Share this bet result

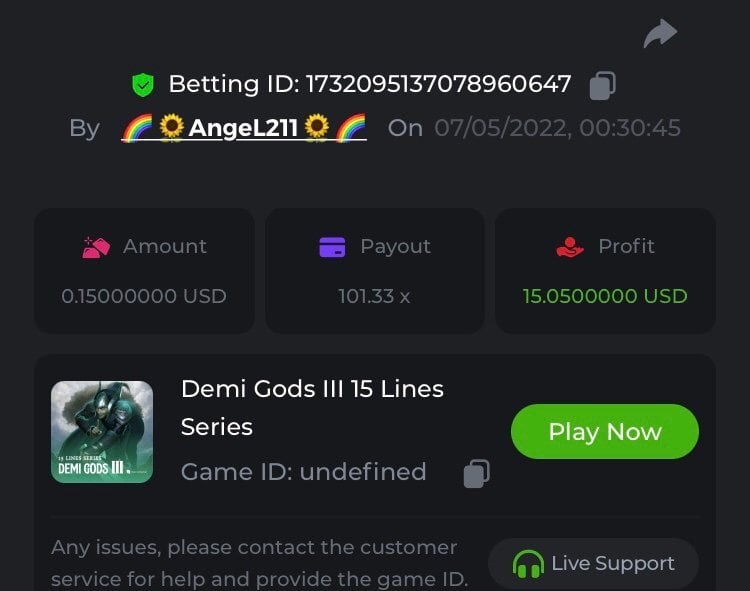tap(660, 34)
